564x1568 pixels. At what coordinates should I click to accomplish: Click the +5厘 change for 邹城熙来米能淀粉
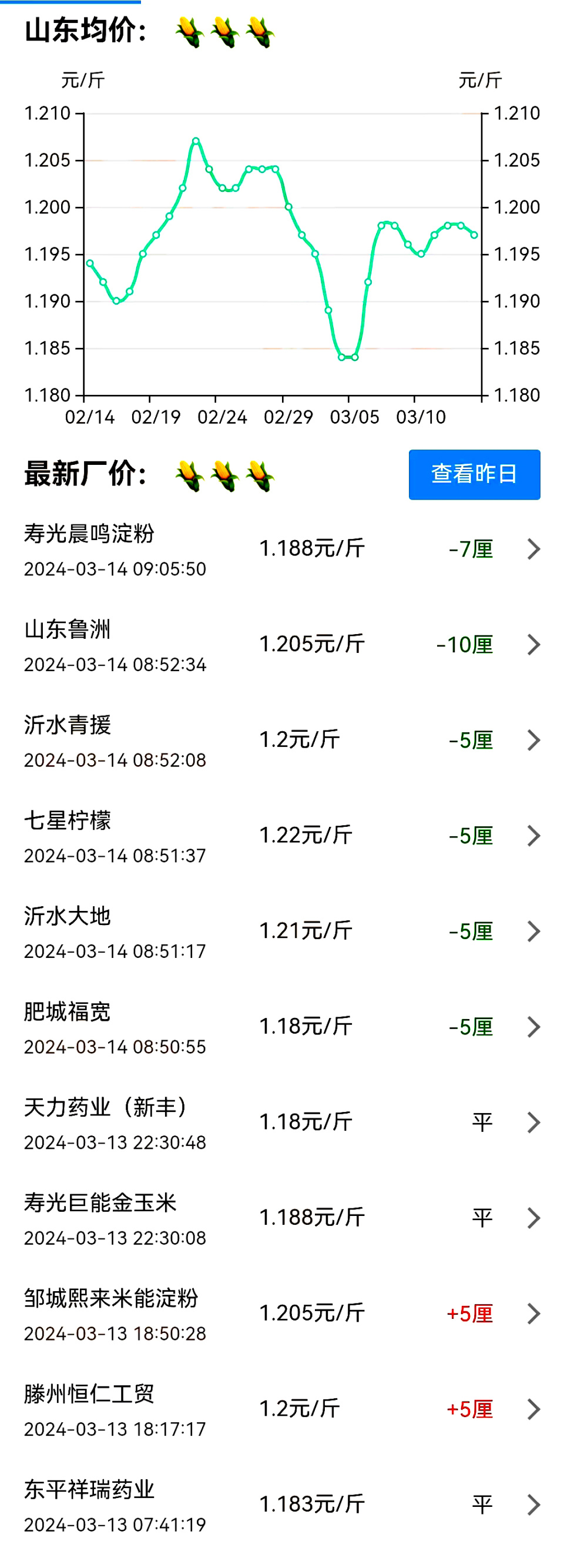click(x=472, y=1315)
